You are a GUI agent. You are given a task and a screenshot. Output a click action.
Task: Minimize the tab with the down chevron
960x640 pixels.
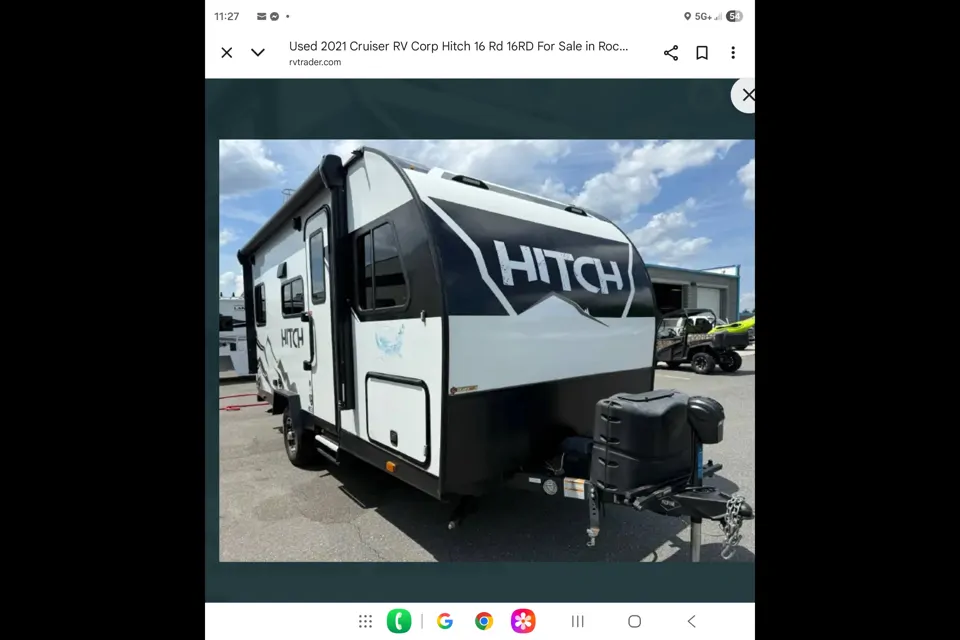coord(258,53)
